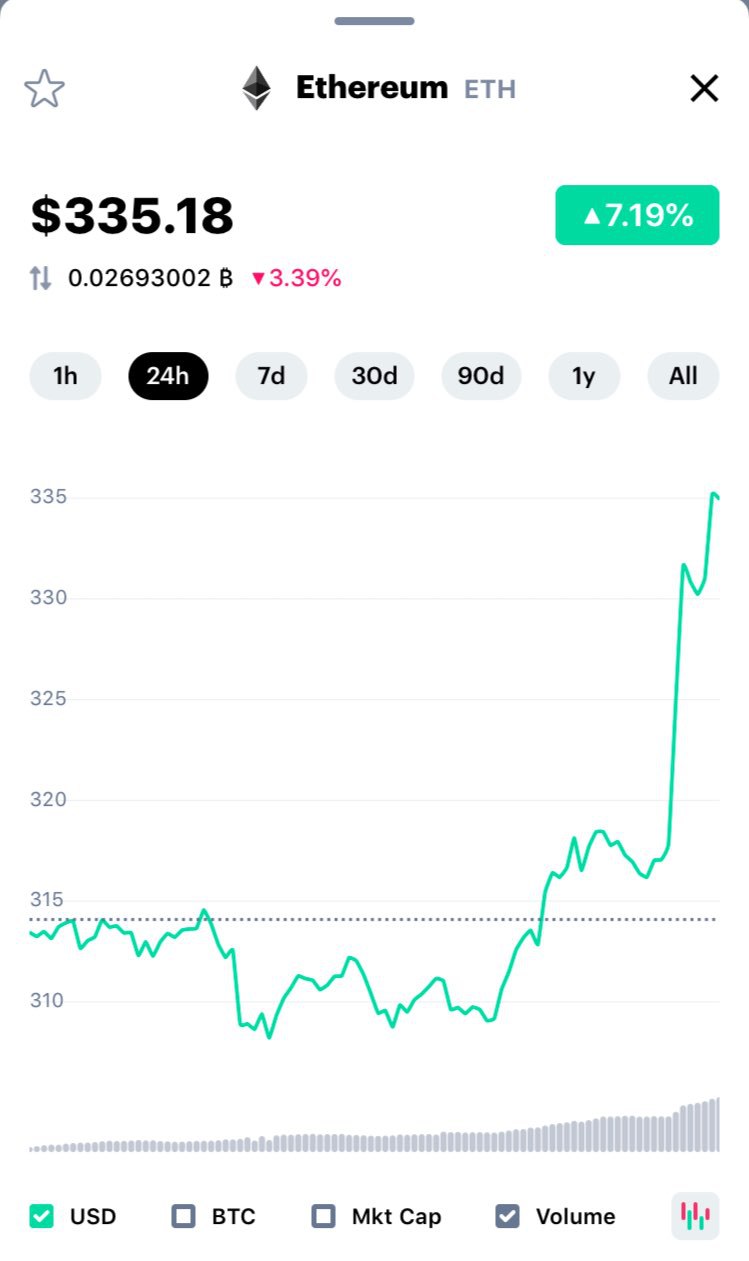Image resolution: width=749 pixels, height=1261 pixels.
Task: Choose the 1y chart range
Action: pyautogui.click(x=584, y=376)
